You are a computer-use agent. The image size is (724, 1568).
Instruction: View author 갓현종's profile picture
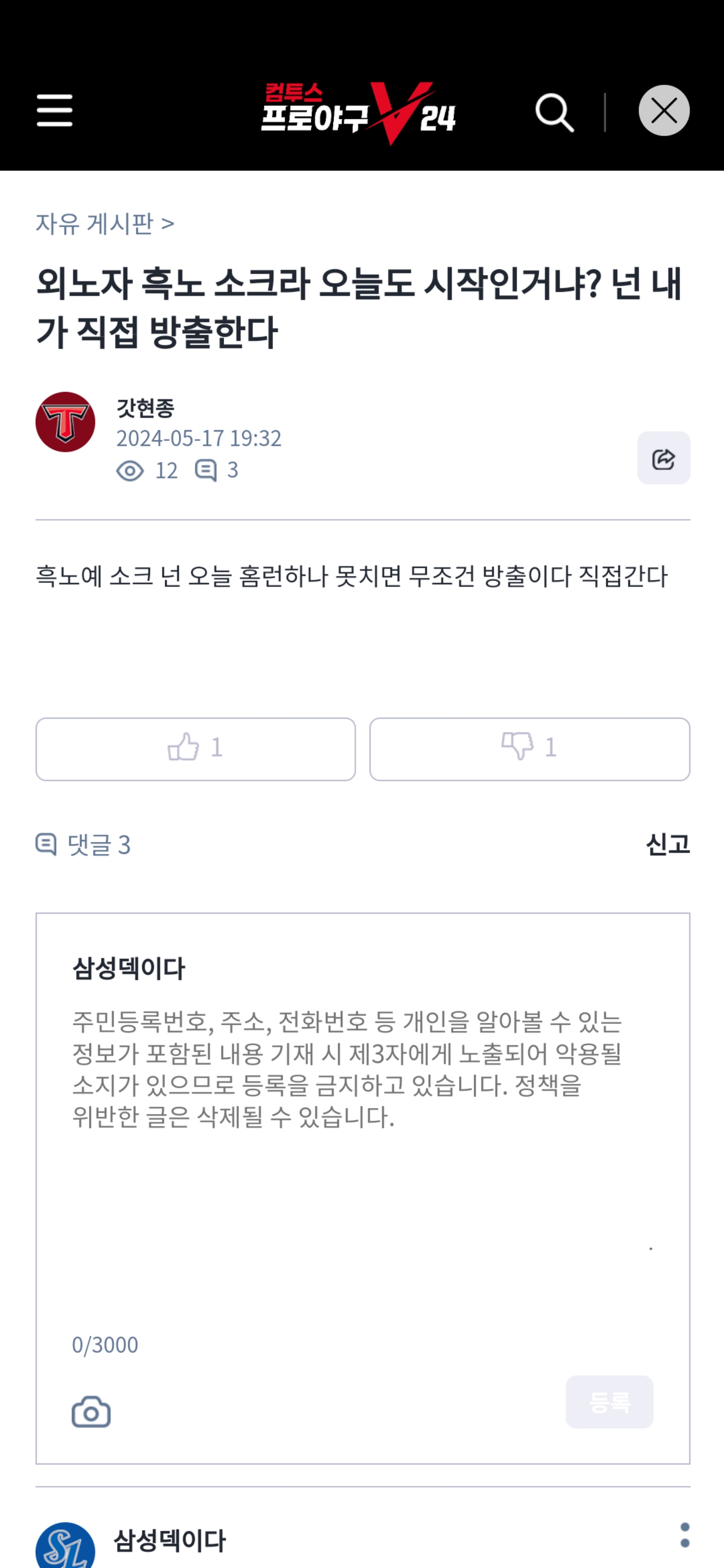tap(65, 423)
